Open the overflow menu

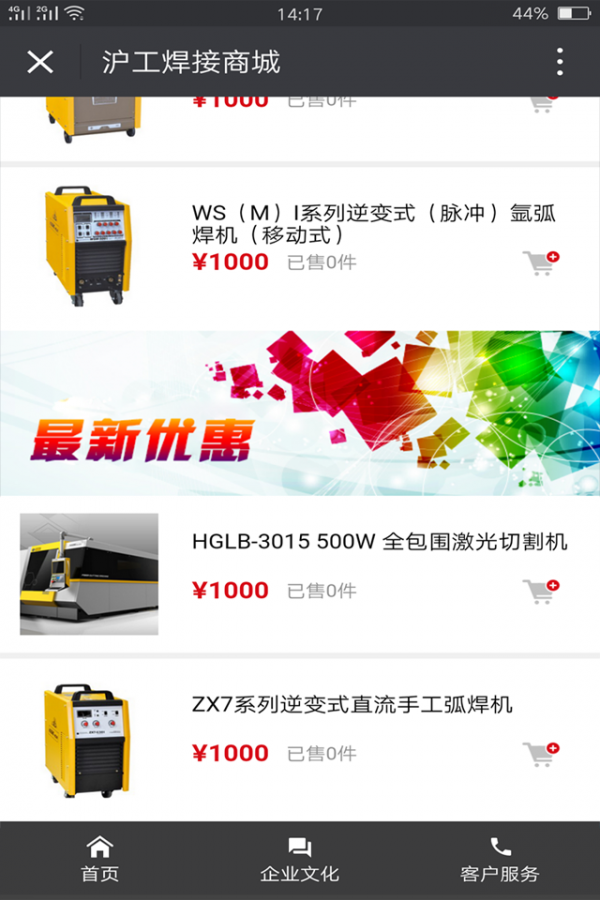560,62
